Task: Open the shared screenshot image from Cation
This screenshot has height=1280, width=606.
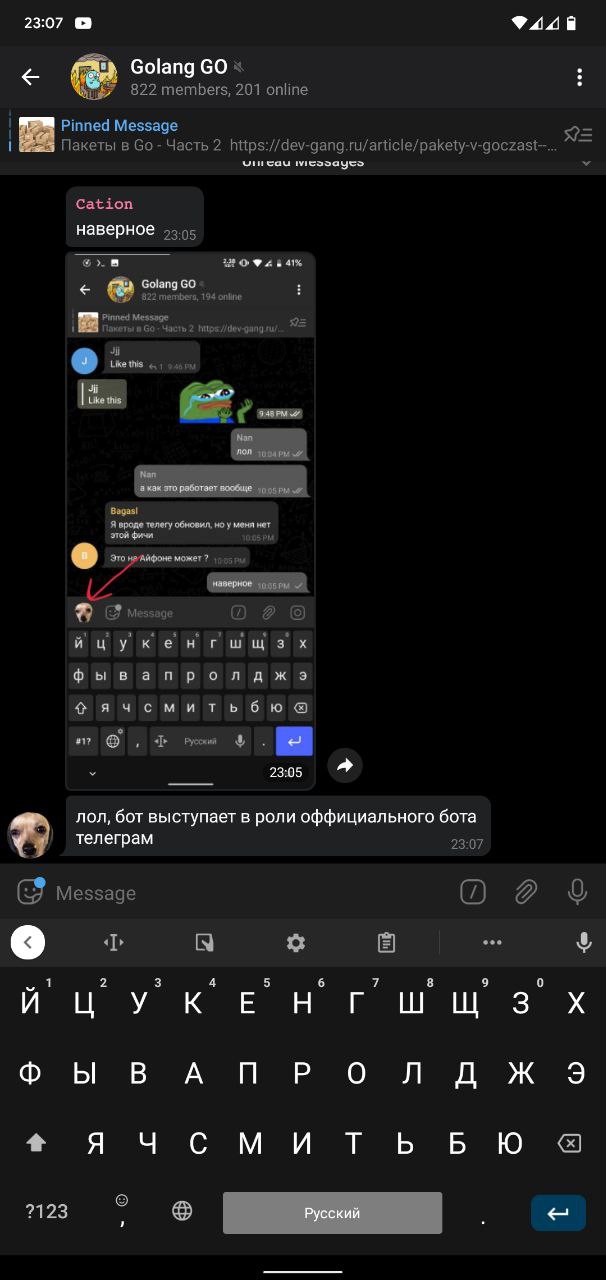Action: [190, 520]
